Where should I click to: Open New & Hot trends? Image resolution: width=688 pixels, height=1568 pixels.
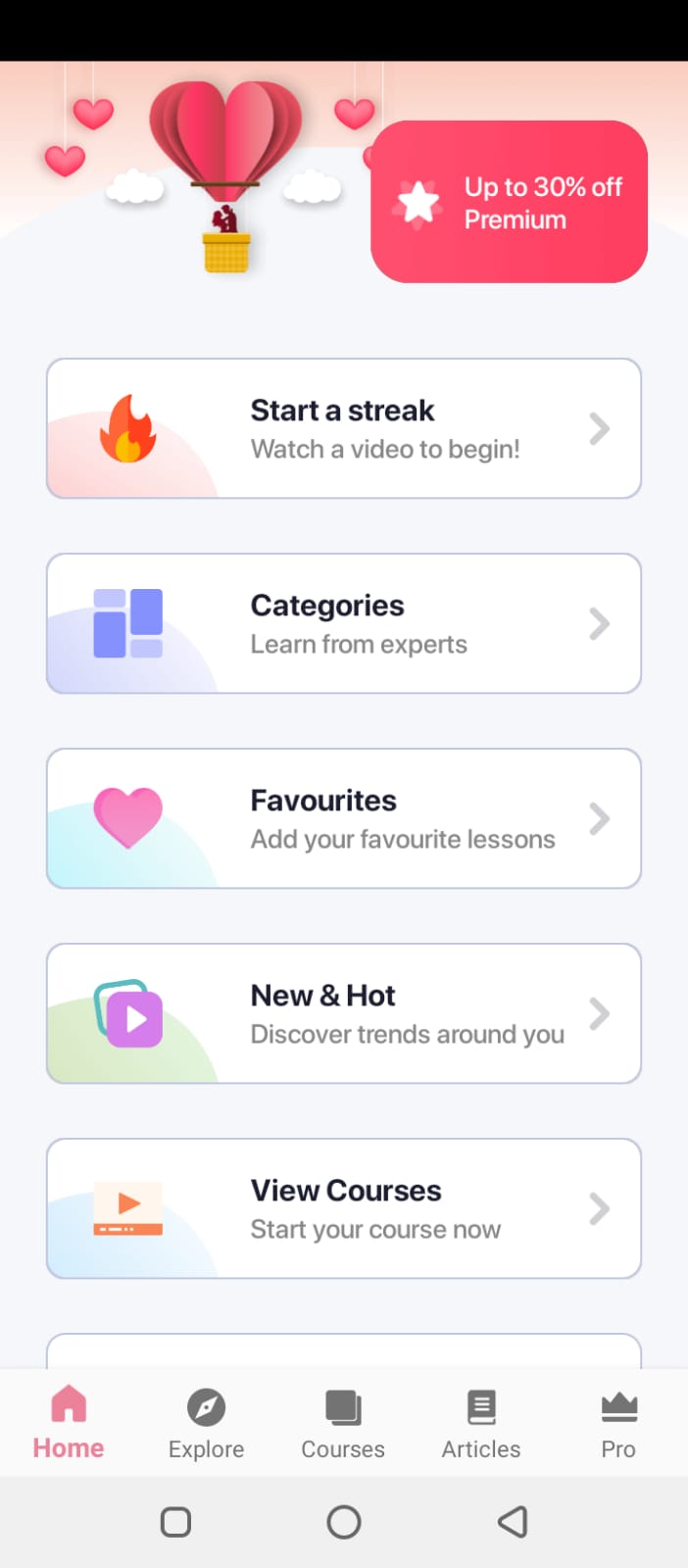click(344, 1013)
